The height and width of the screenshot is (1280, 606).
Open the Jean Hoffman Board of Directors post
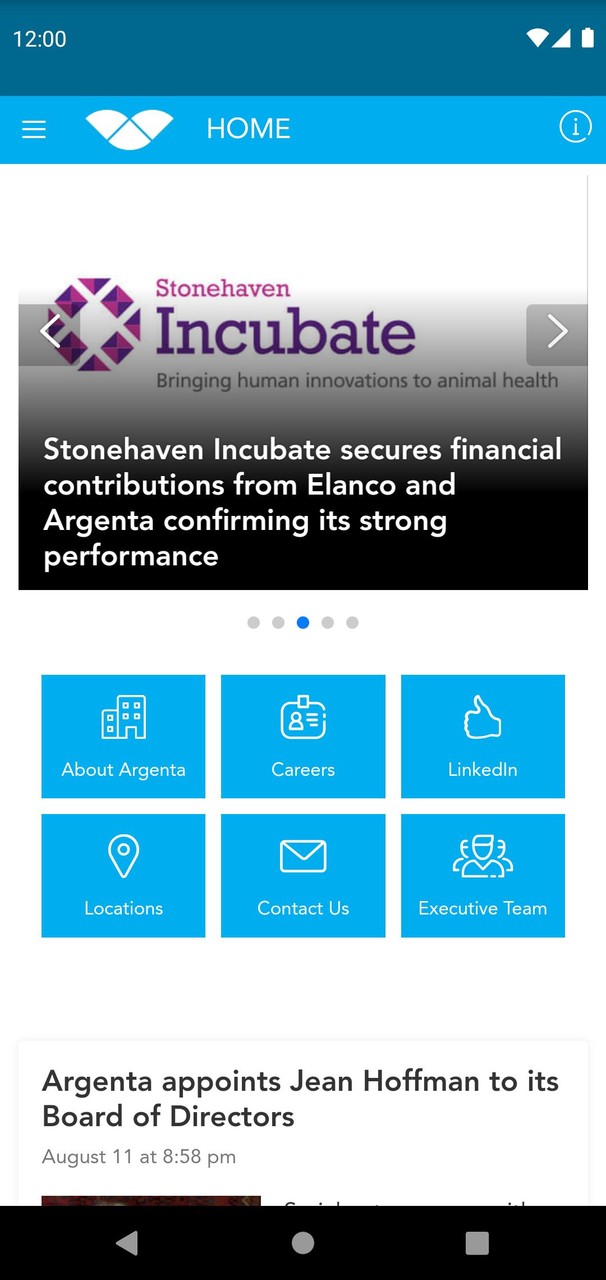300,1098
